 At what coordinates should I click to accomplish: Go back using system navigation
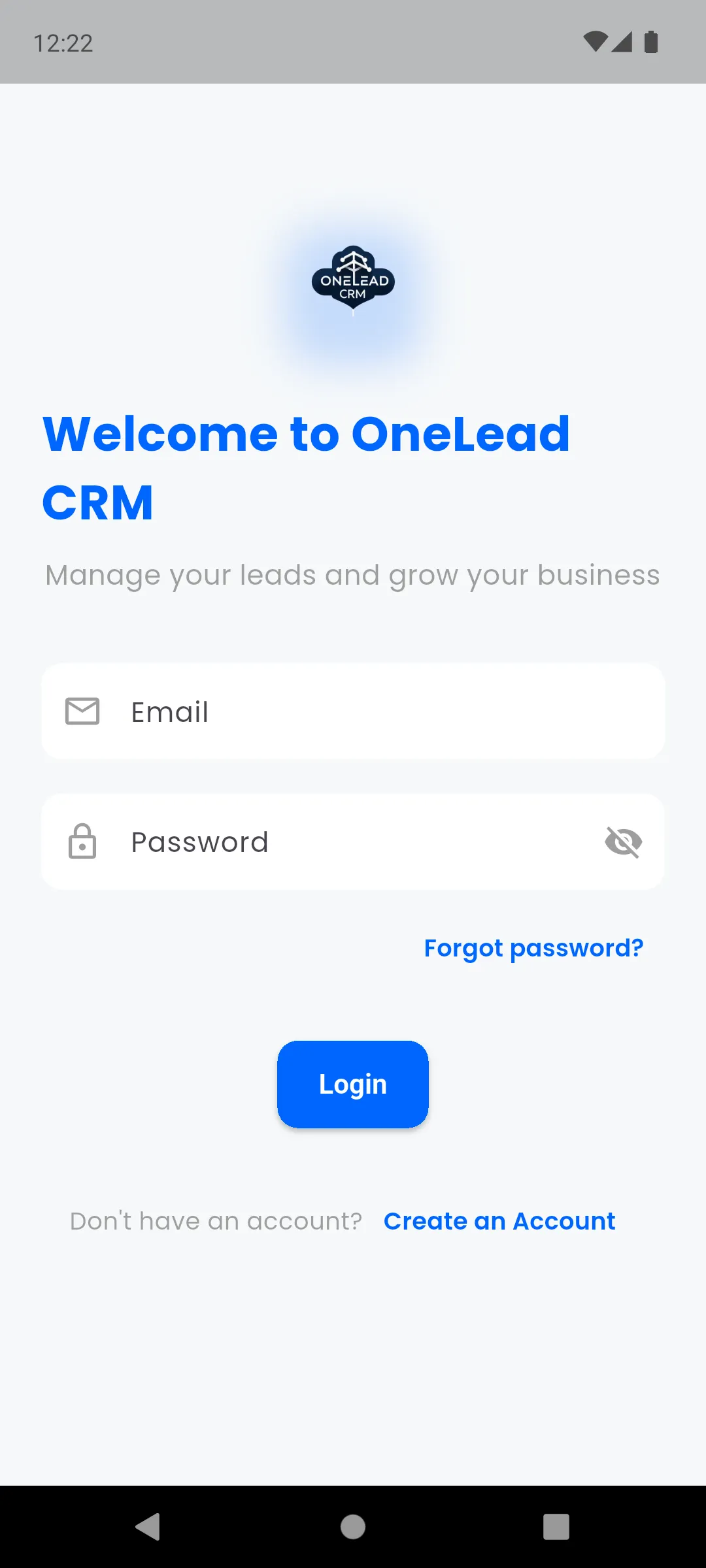click(x=148, y=1527)
